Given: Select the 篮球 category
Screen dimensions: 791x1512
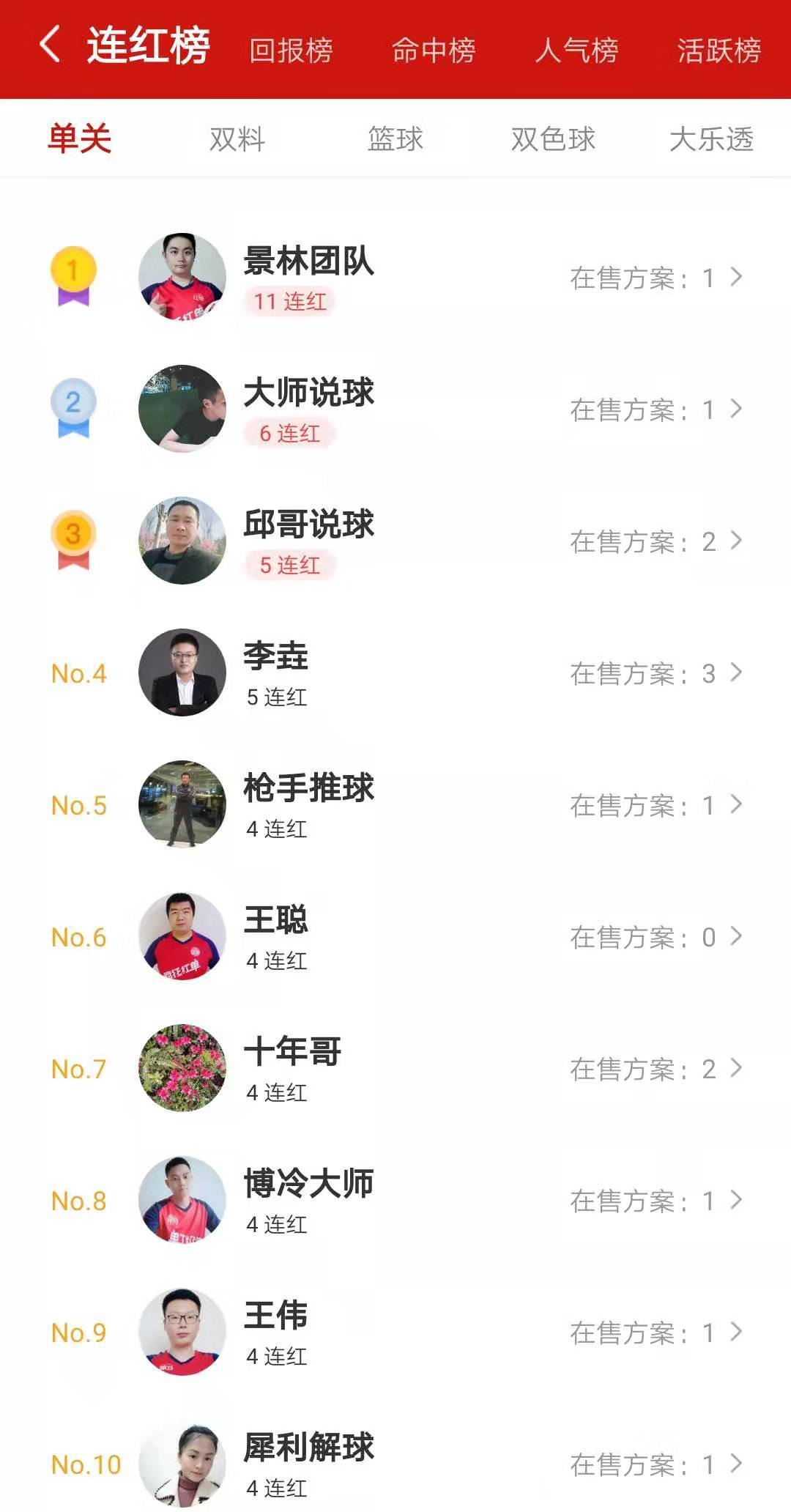Looking at the screenshot, I should click(x=395, y=138).
